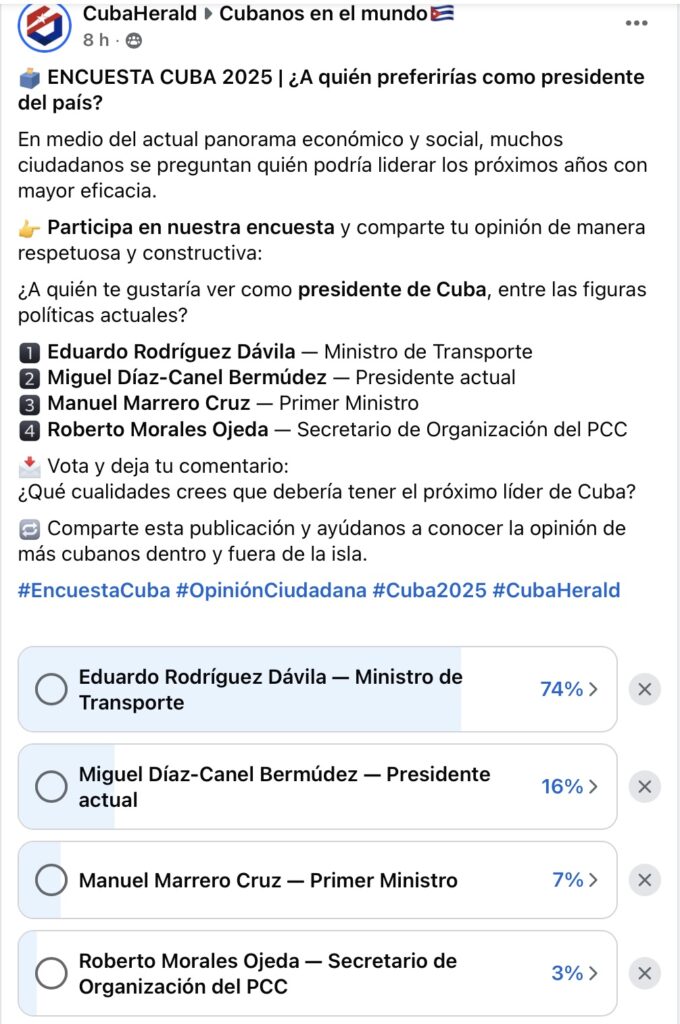
Task: Remove the Miguel Díaz-Canel Bermúdez poll option
Action: point(645,787)
